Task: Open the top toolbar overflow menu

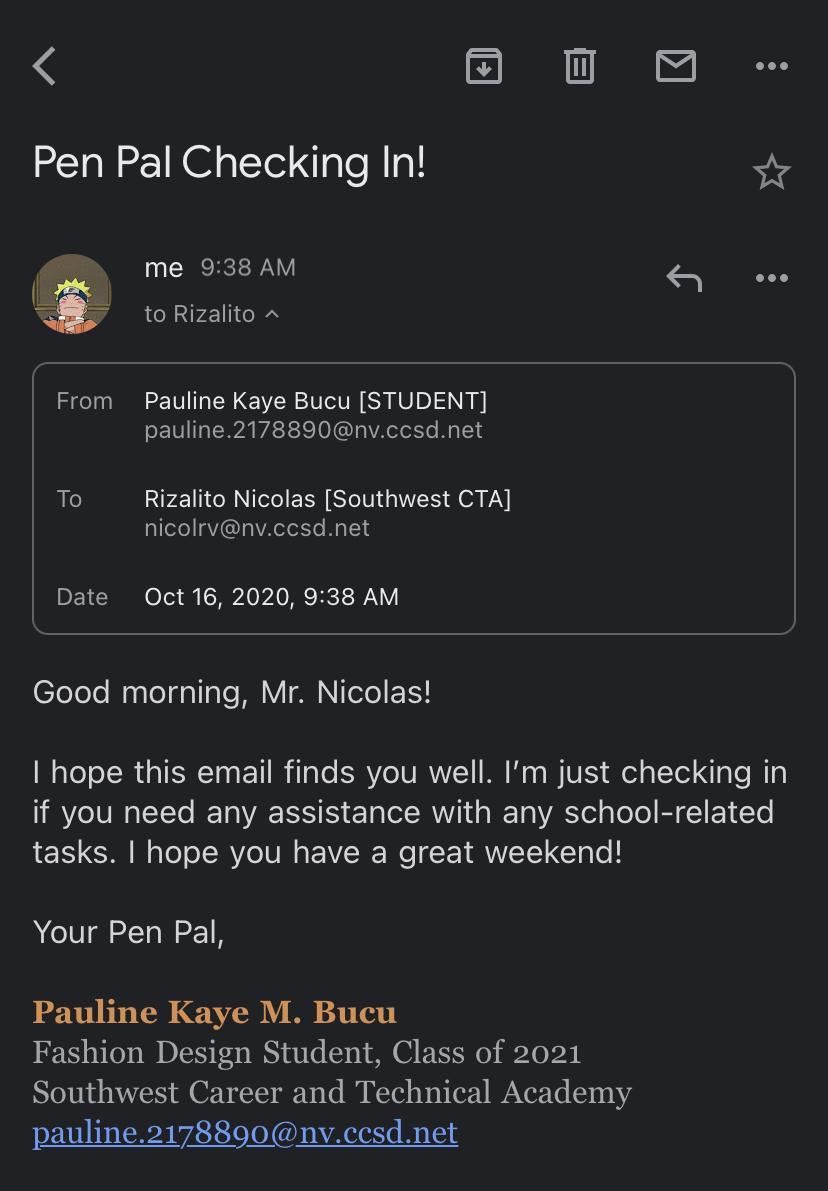Action: [x=771, y=67]
